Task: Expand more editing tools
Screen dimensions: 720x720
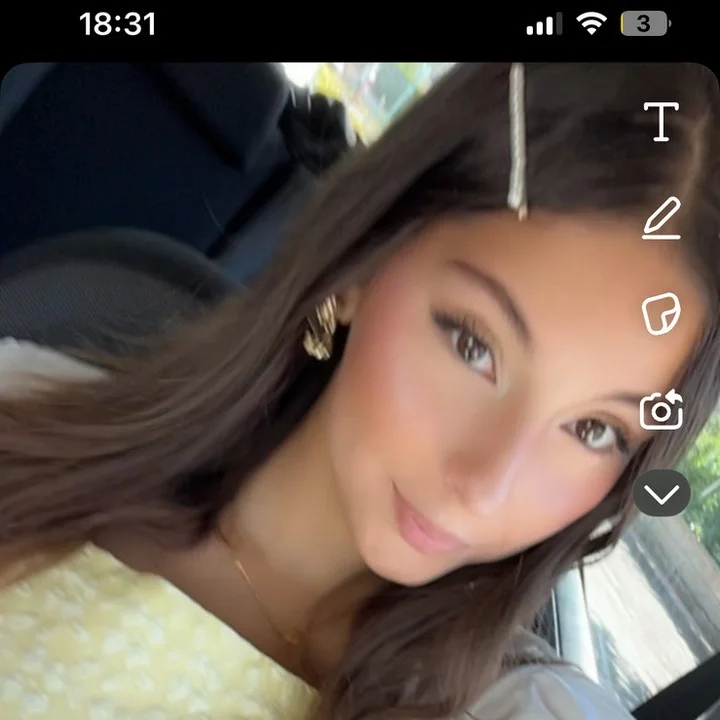Action: 661,493
